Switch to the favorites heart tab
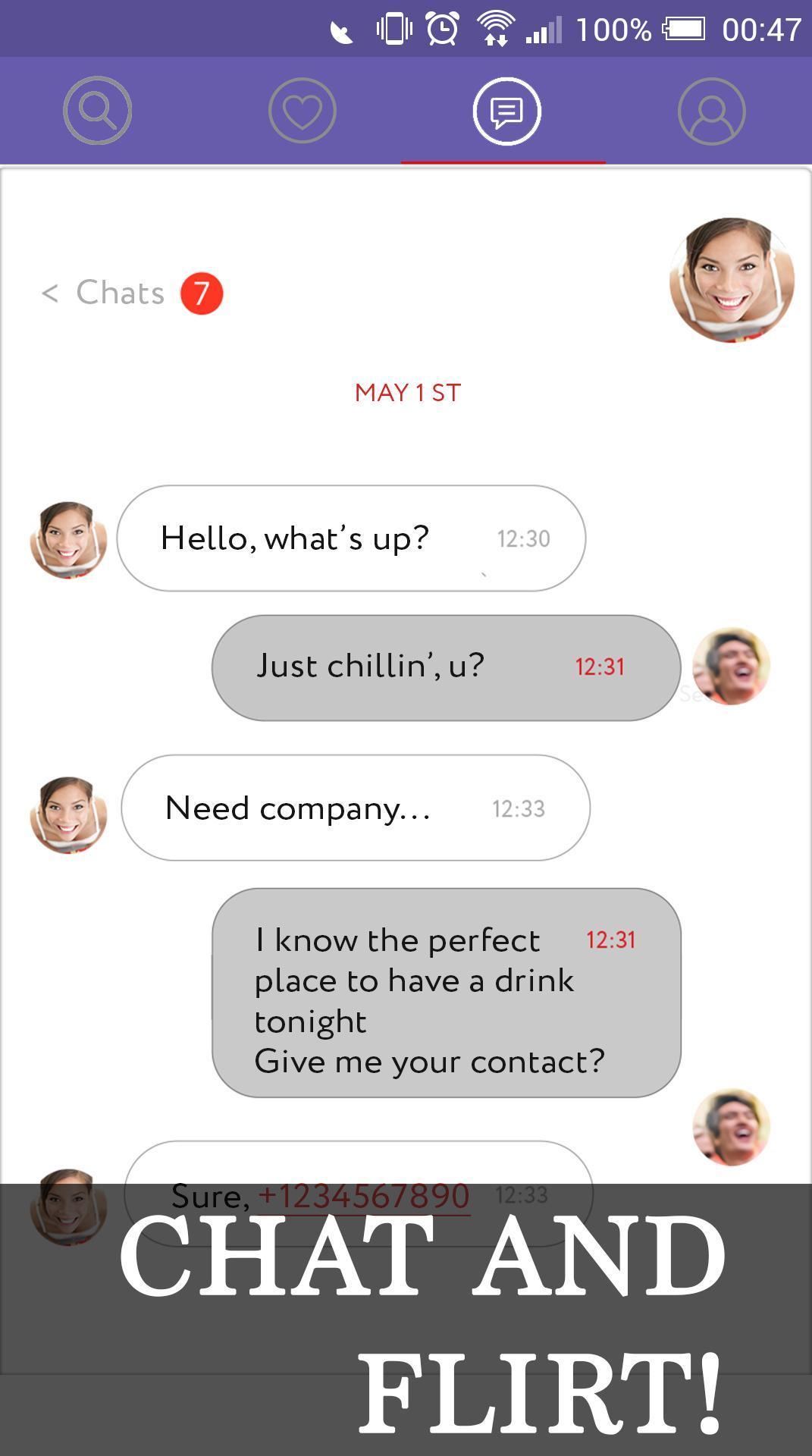This screenshot has width=812, height=1456. [302, 111]
